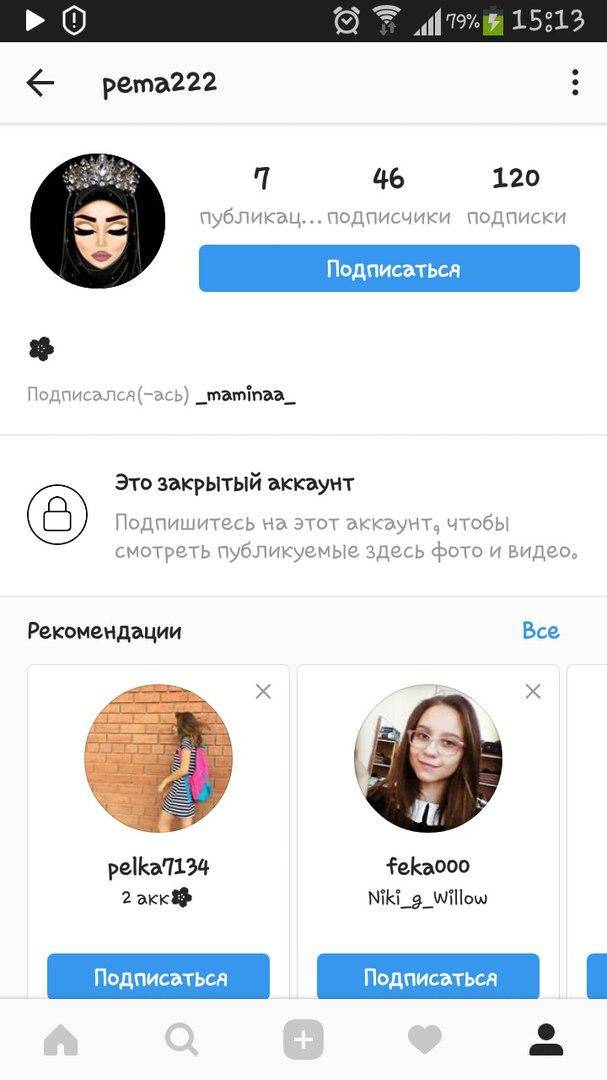Open pema222's profile picture
Image resolution: width=607 pixels, height=1080 pixels.
point(98,221)
